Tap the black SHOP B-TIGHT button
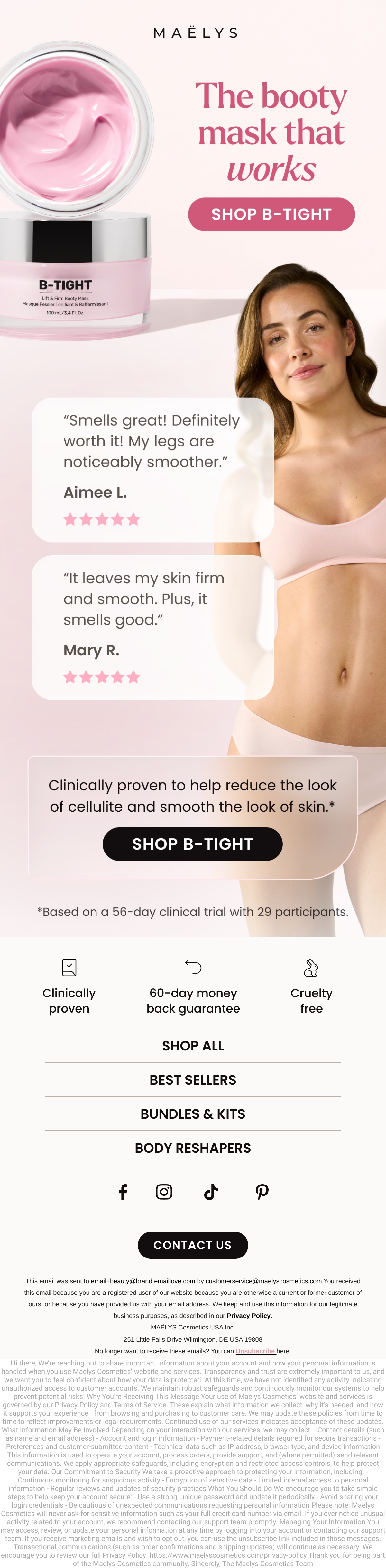This screenshot has height=1568, width=386. pyautogui.click(x=192, y=844)
